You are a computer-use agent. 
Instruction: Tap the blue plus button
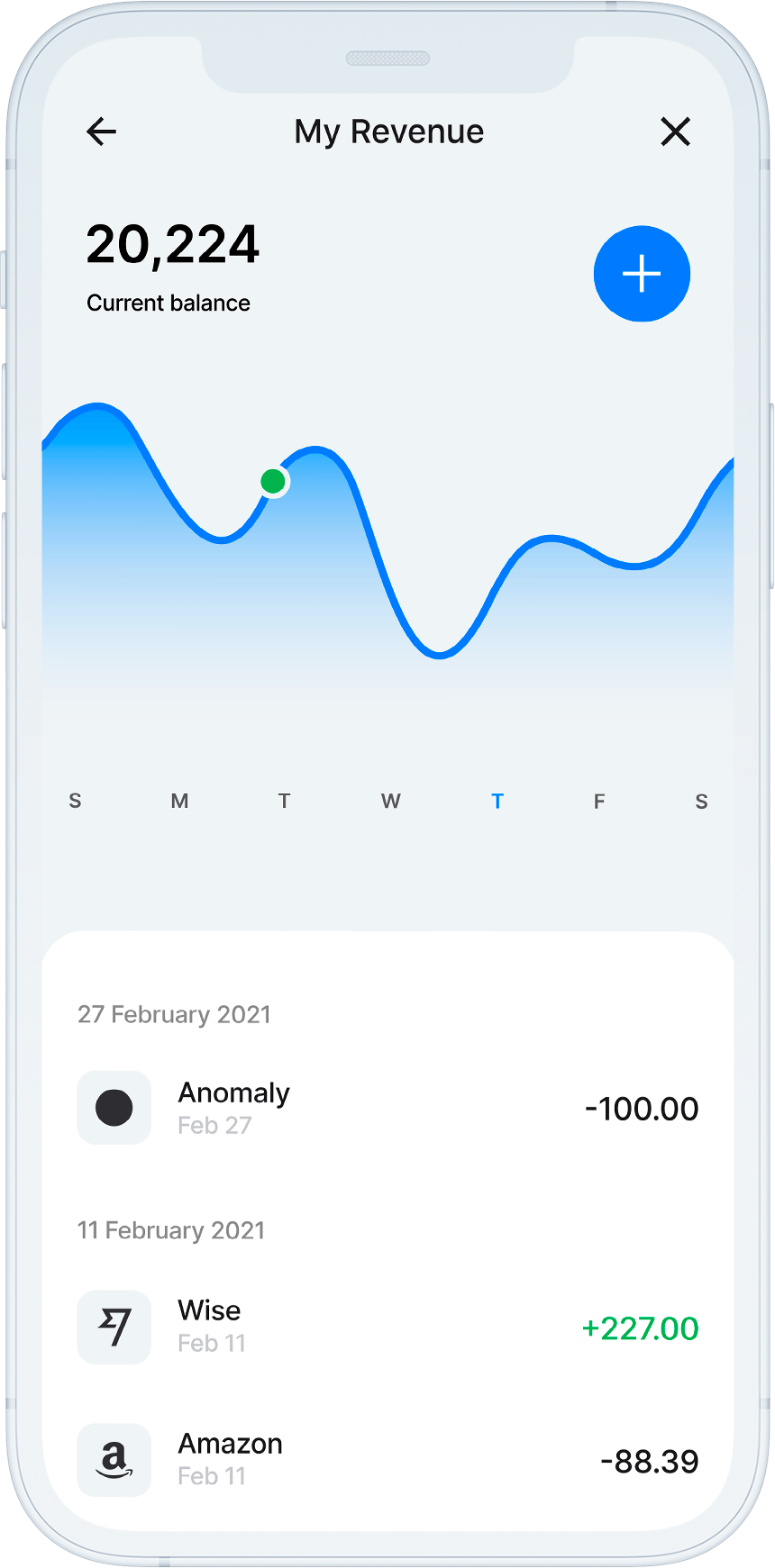[642, 274]
